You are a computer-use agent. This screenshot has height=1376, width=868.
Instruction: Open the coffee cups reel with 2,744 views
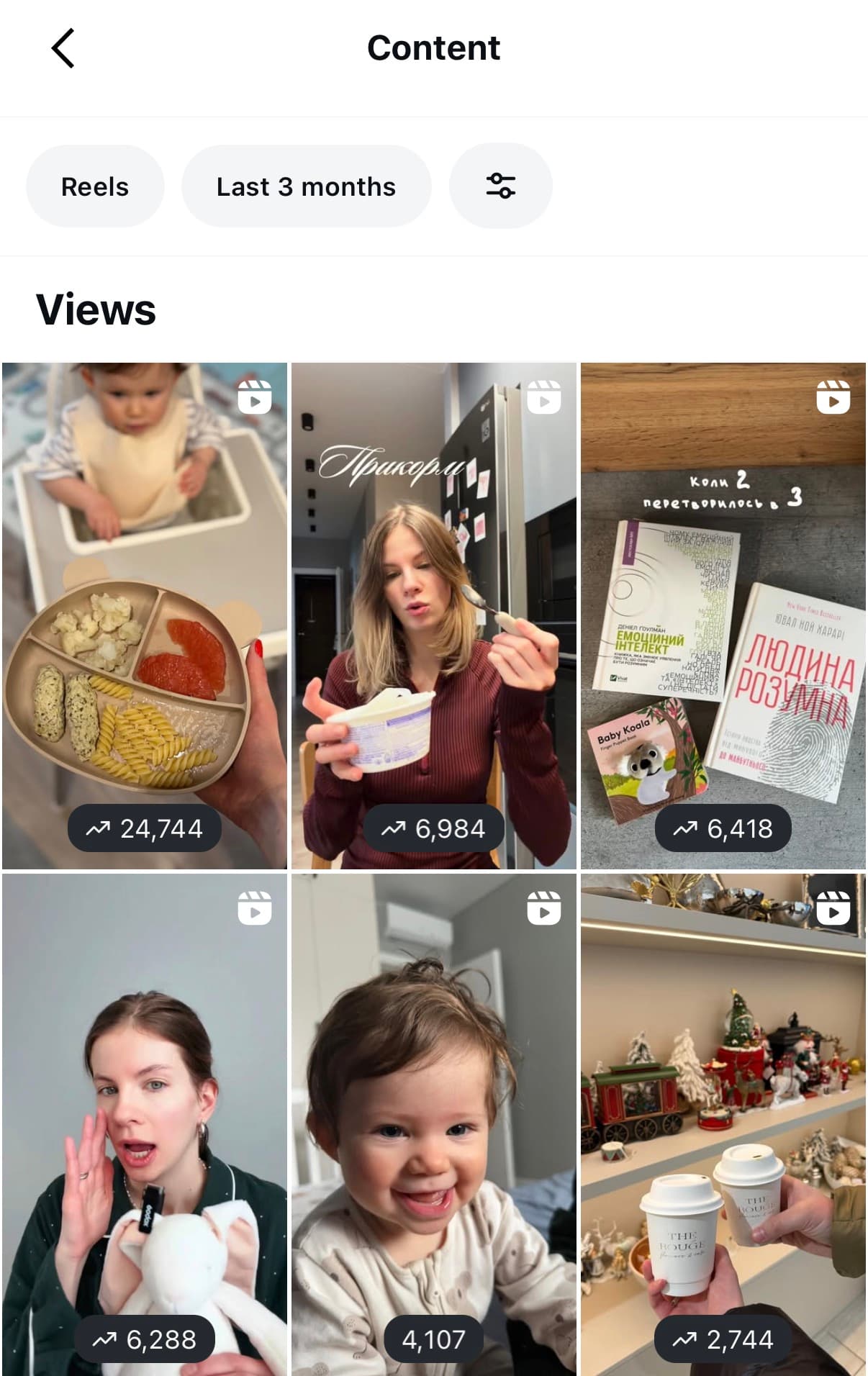723,1123
